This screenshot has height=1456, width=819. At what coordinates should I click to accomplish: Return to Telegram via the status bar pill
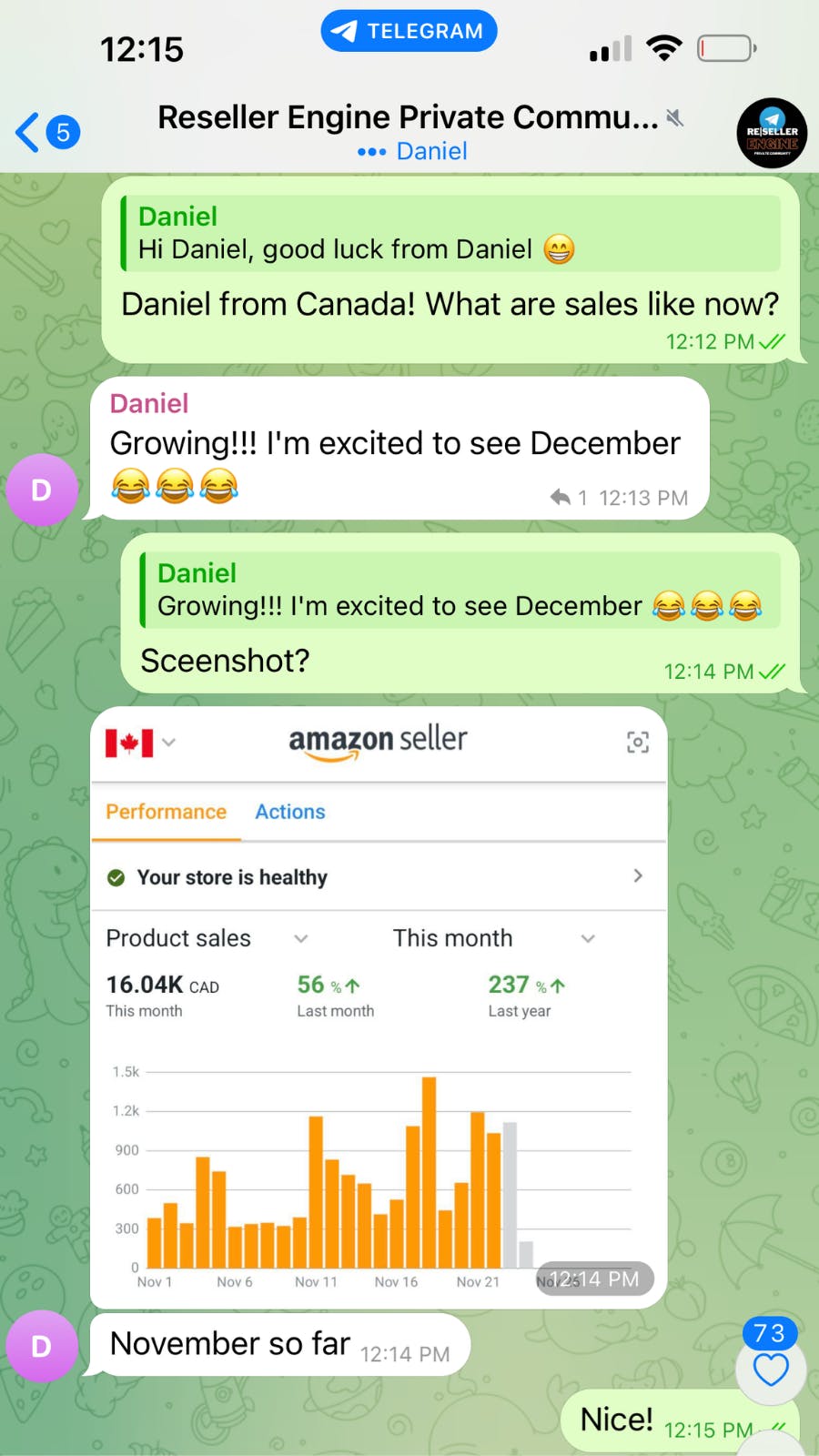click(409, 31)
